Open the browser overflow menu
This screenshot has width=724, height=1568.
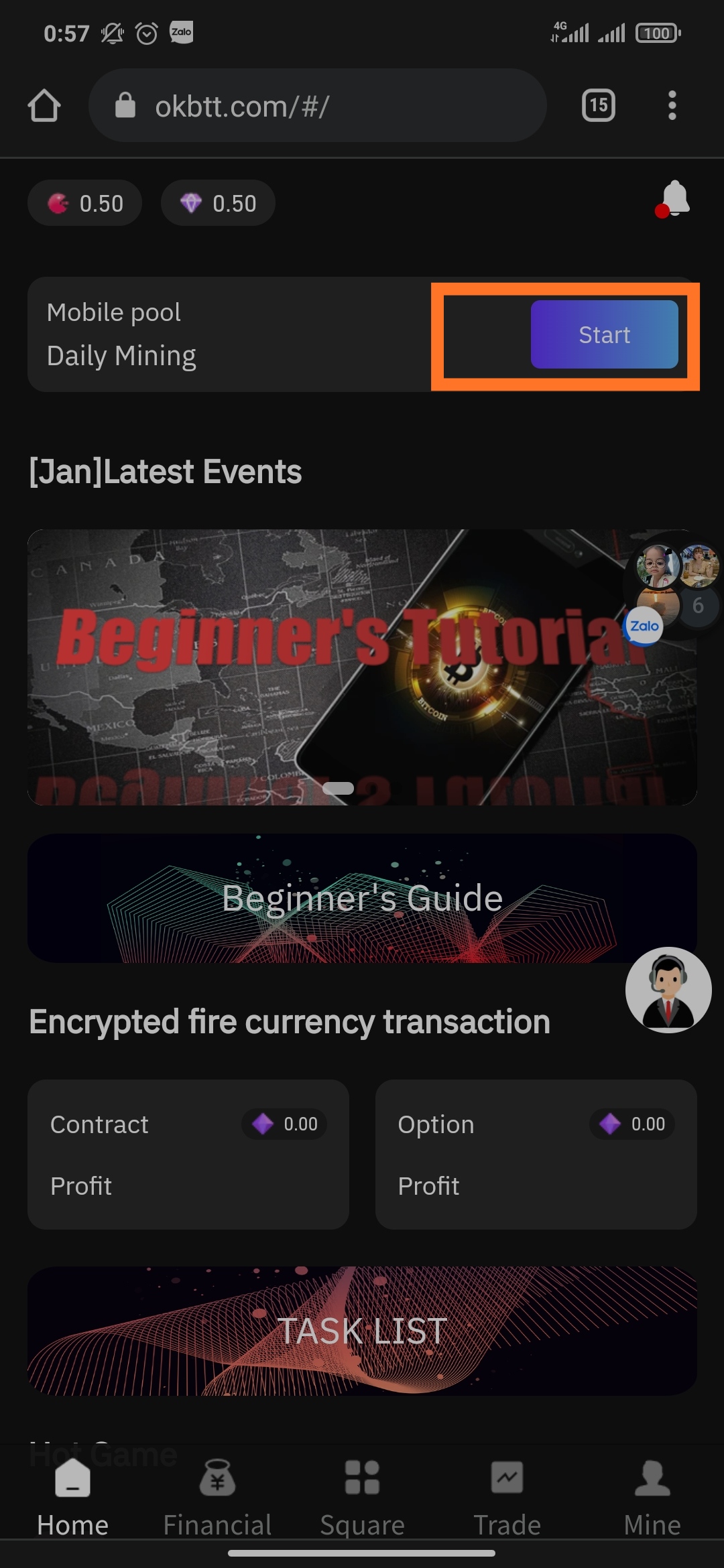coord(672,106)
